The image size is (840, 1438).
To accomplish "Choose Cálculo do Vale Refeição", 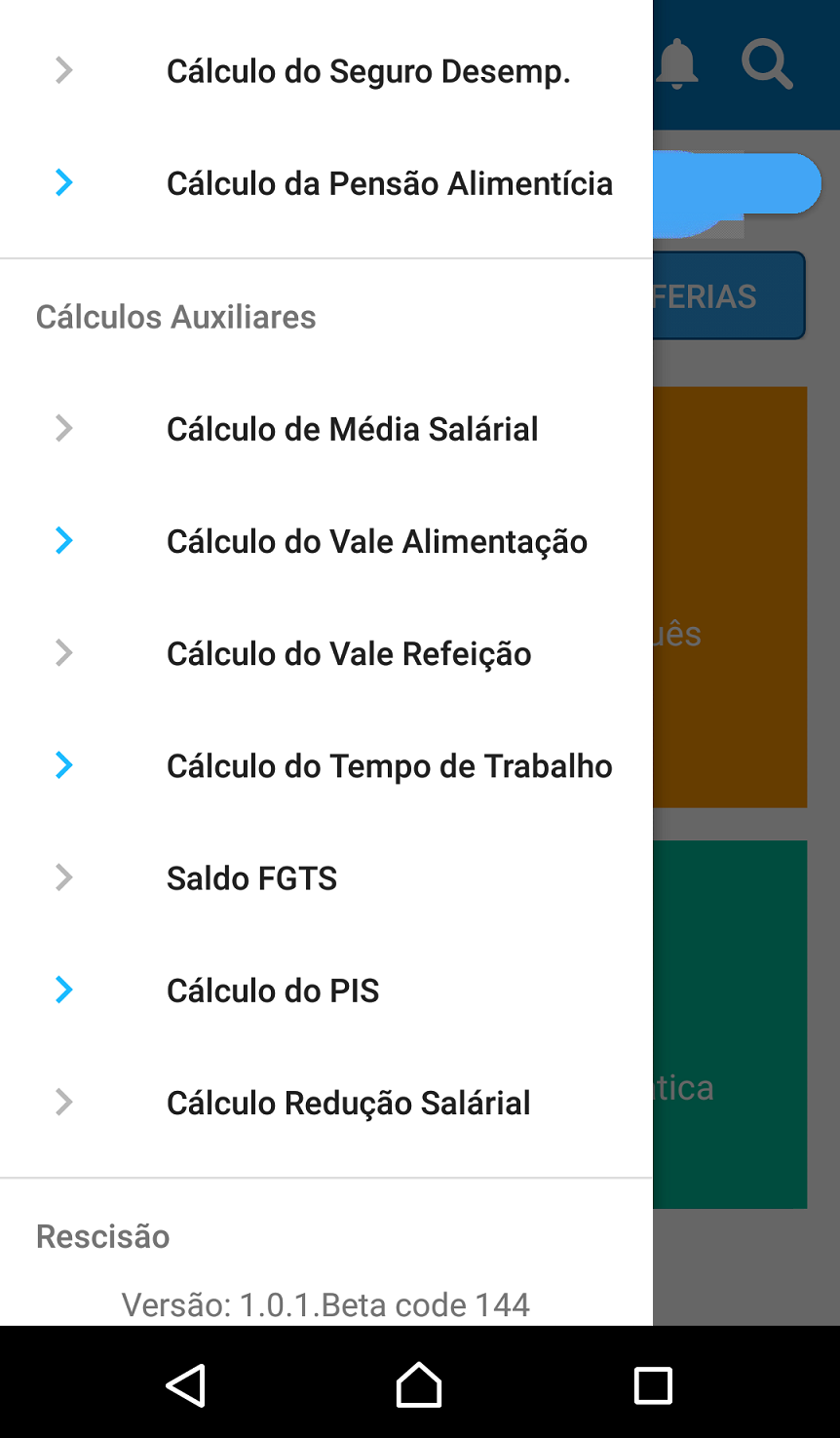I will tap(349, 653).
